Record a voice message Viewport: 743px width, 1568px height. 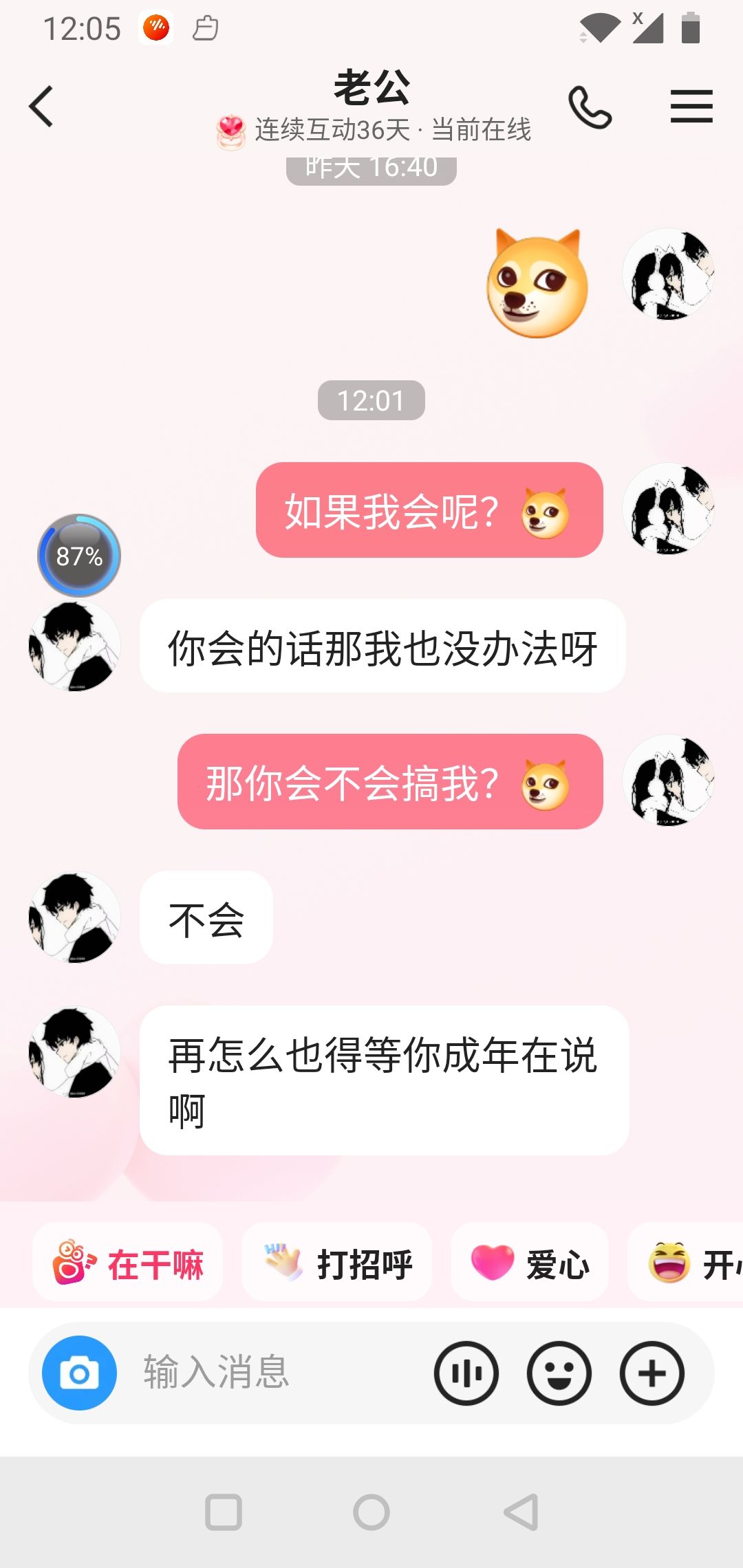click(466, 1373)
